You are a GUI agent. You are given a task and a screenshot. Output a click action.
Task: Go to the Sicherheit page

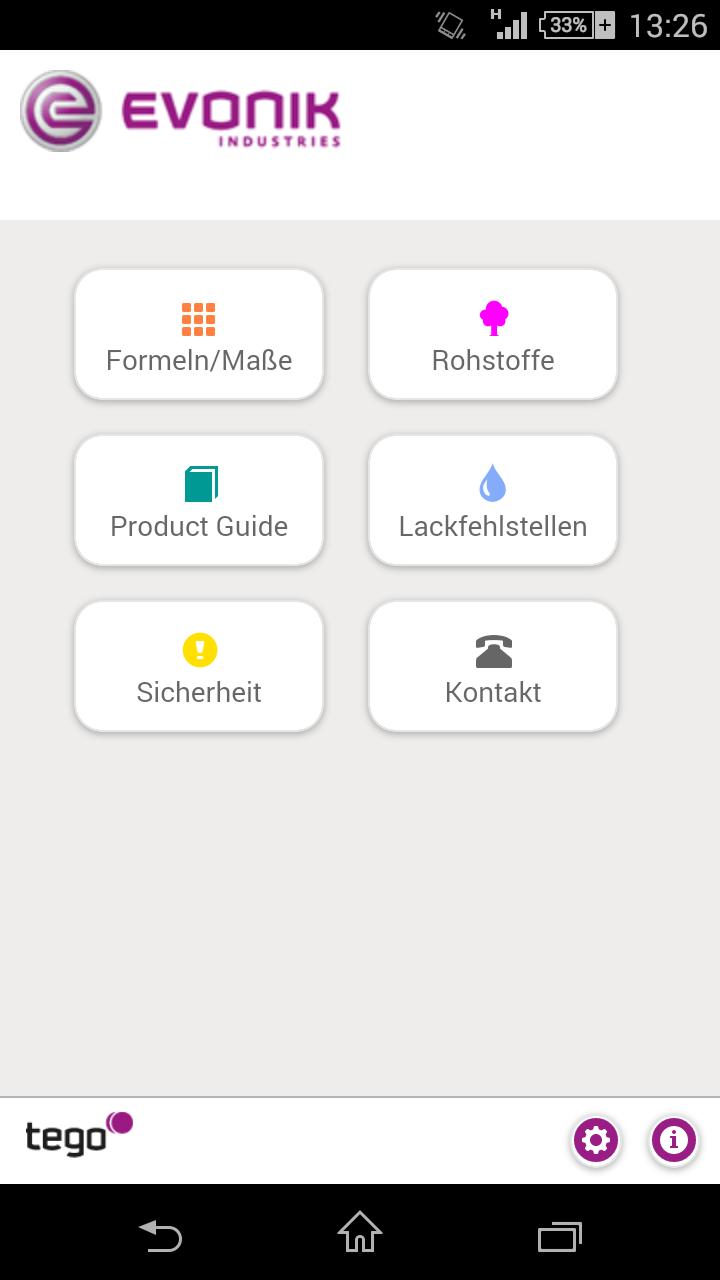[198, 666]
